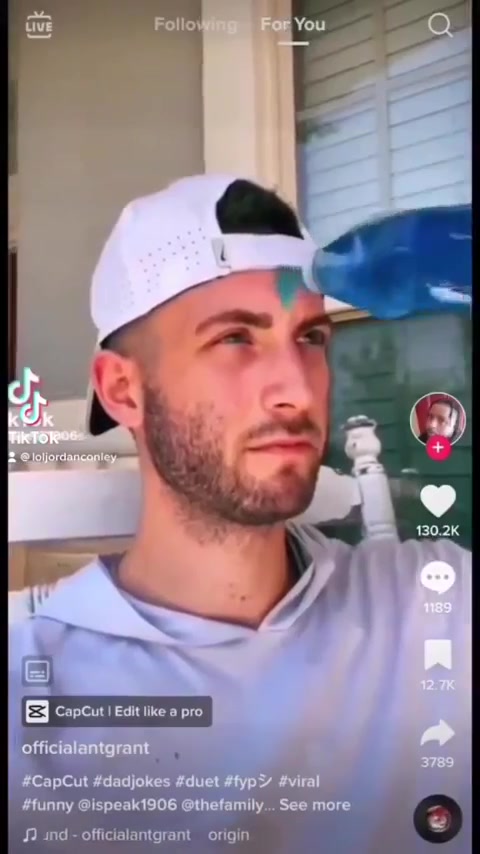Image resolution: width=480 pixels, height=854 pixels.
Task: Open the LIVE streams icon
Action: click(39, 25)
